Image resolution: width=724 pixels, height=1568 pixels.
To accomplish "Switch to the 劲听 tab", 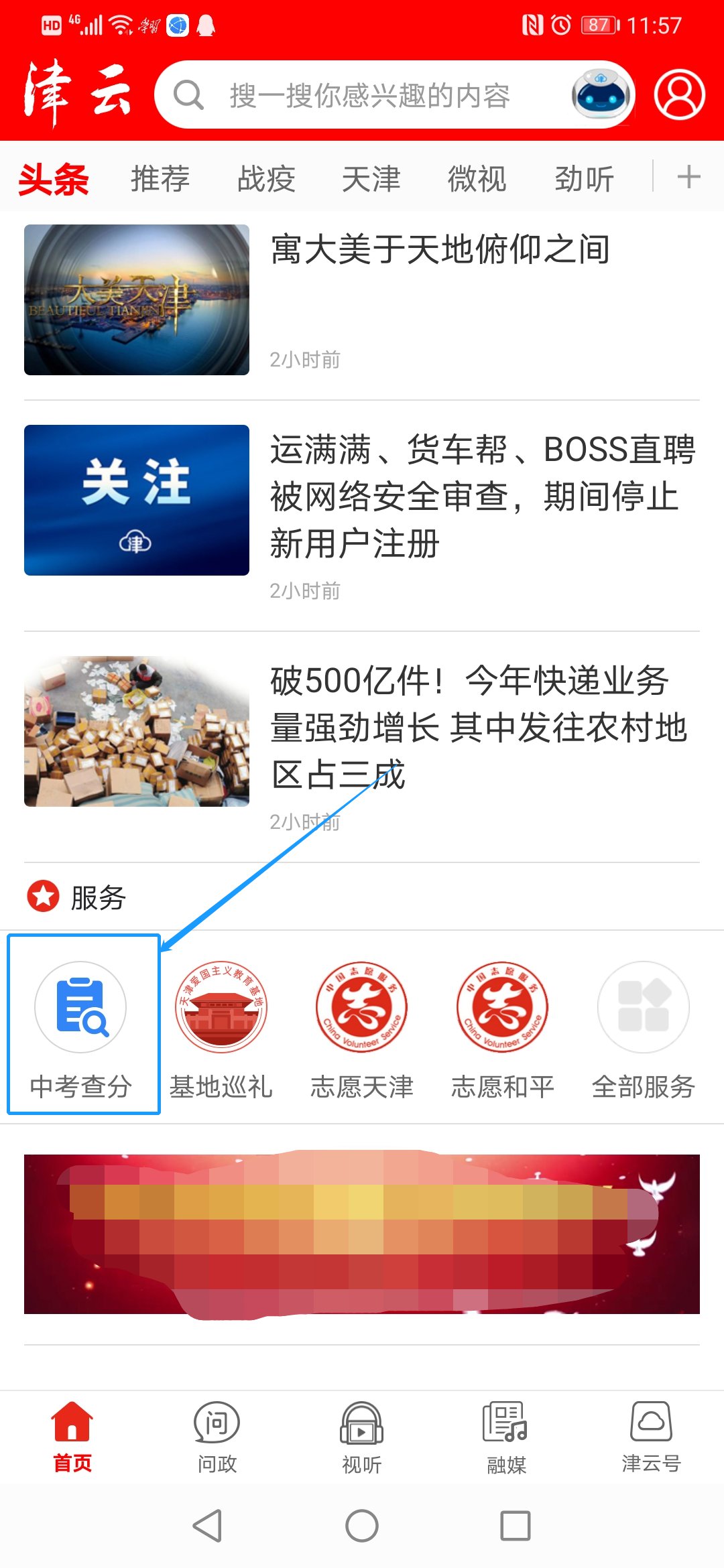I will pyautogui.click(x=584, y=179).
